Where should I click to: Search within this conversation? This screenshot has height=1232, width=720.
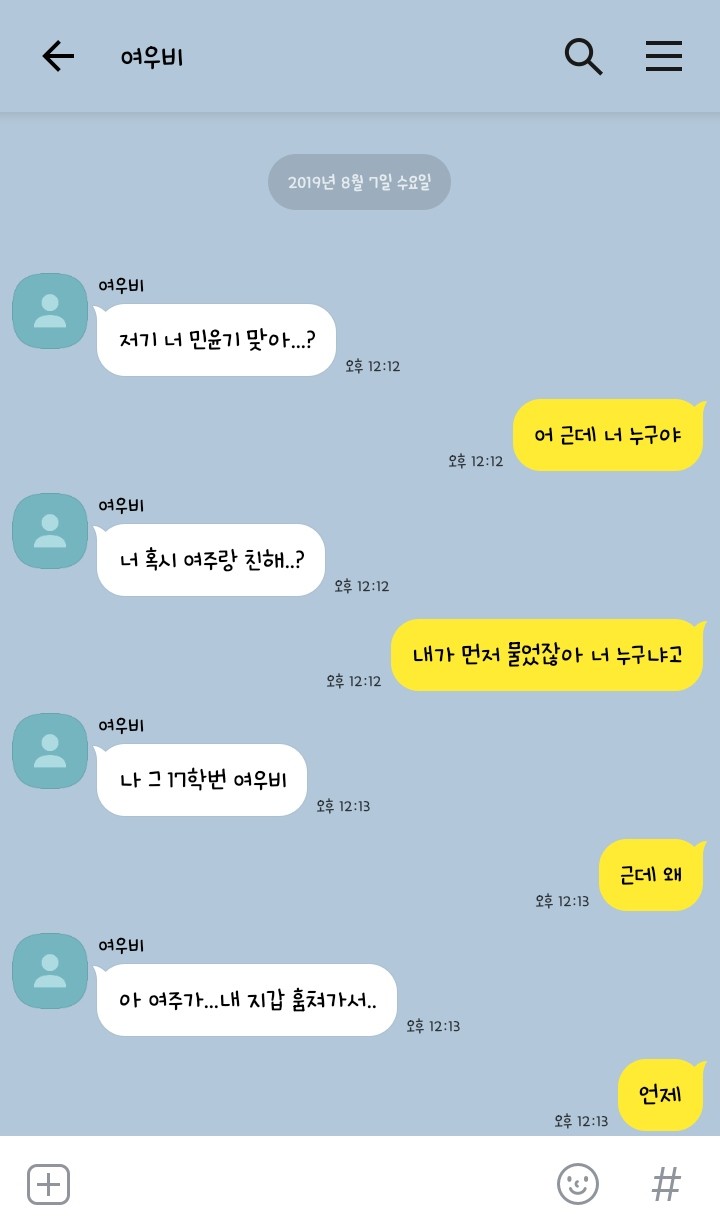coord(583,57)
